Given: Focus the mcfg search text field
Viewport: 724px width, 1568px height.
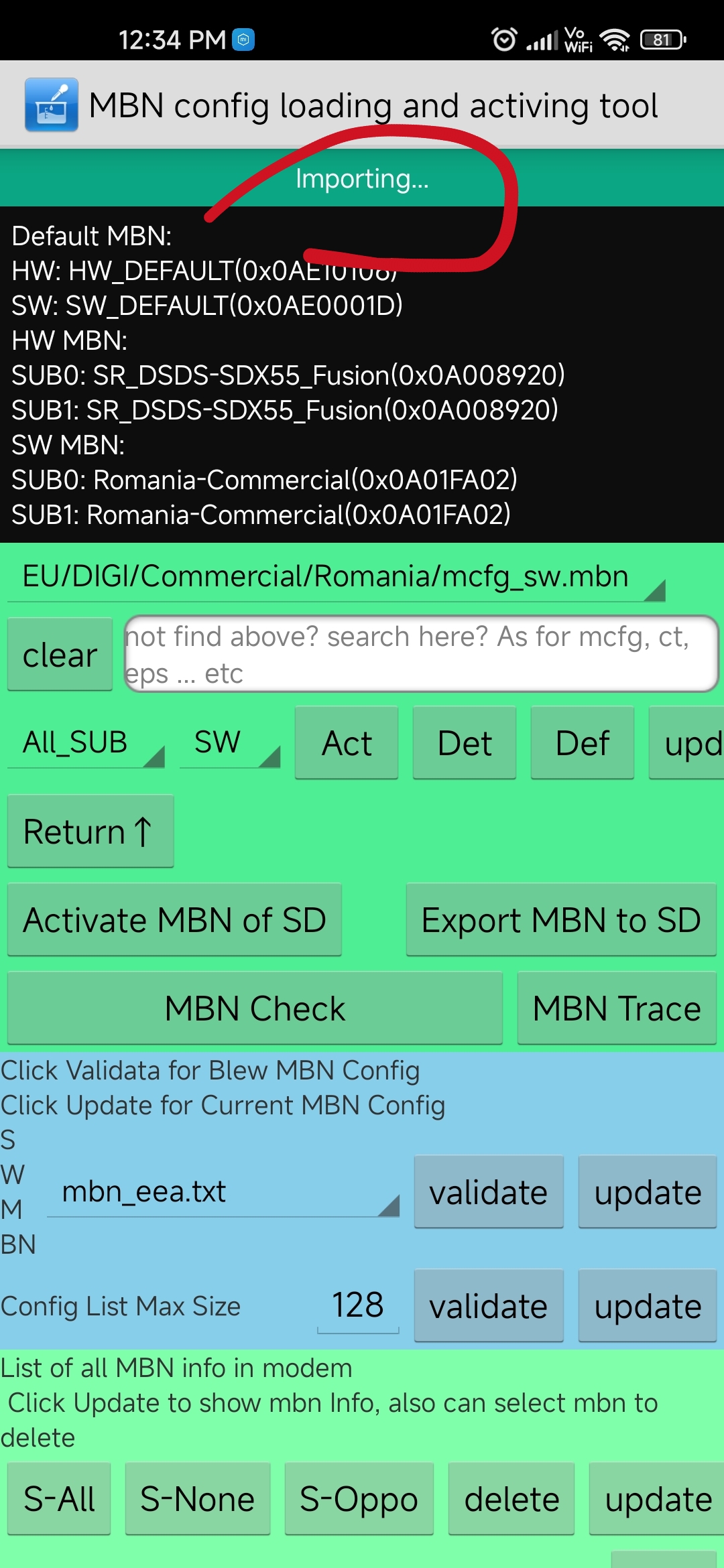Looking at the screenshot, I should [x=422, y=654].
